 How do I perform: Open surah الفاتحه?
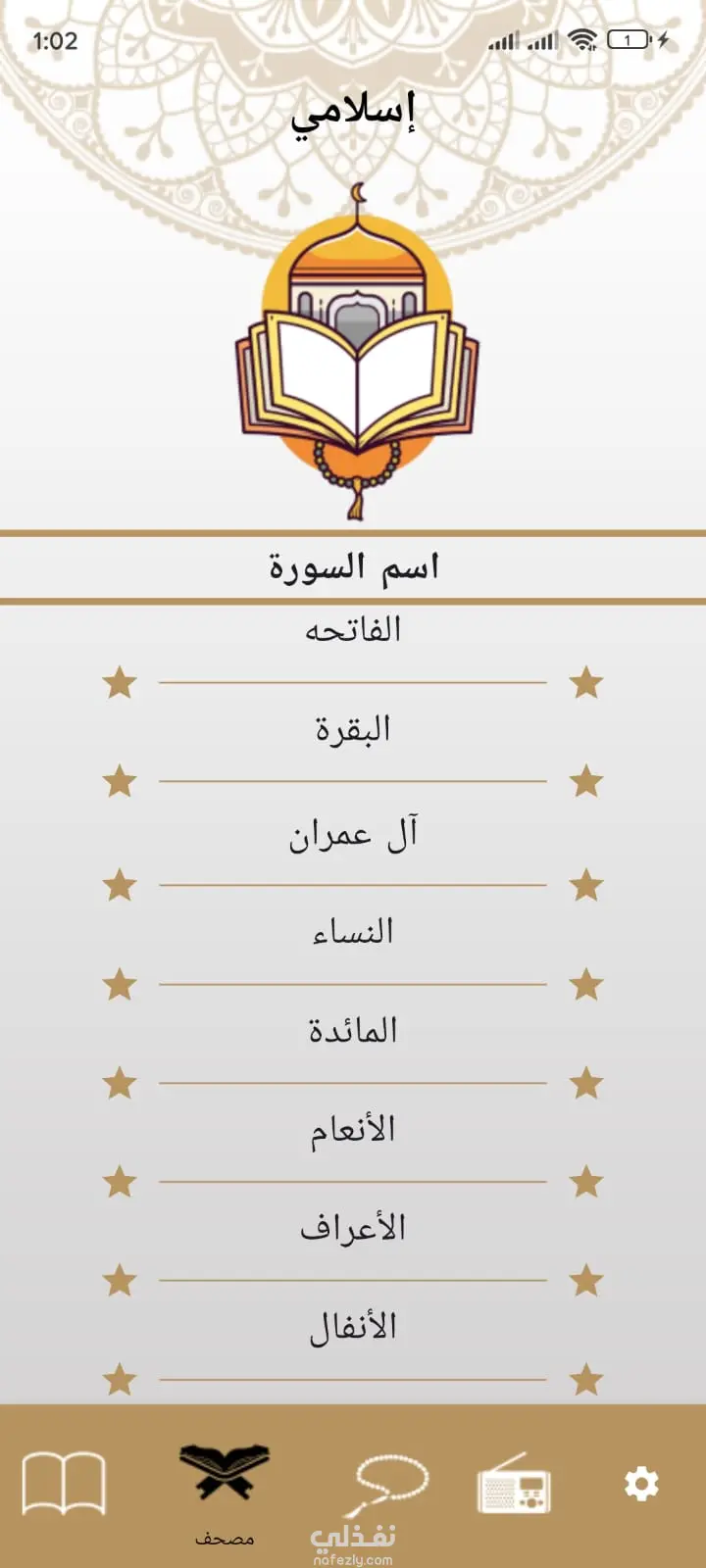(x=353, y=630)
